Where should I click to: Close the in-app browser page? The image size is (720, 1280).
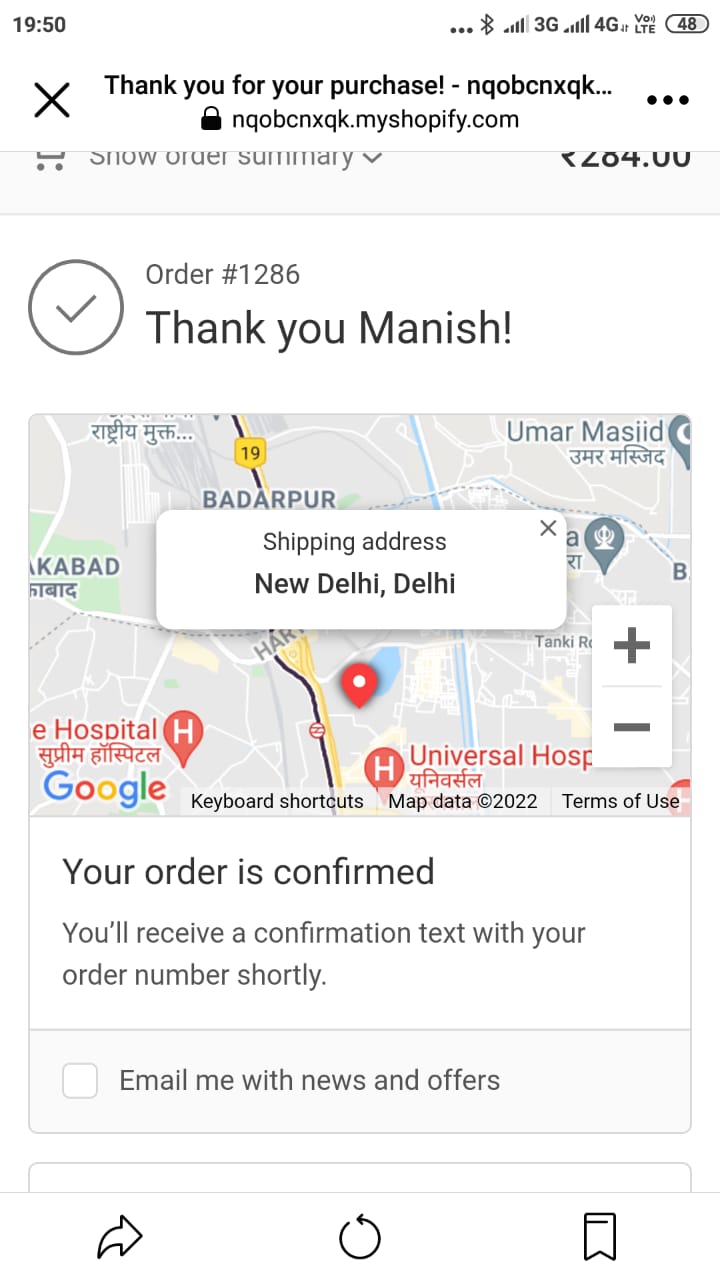click(52, 100)
